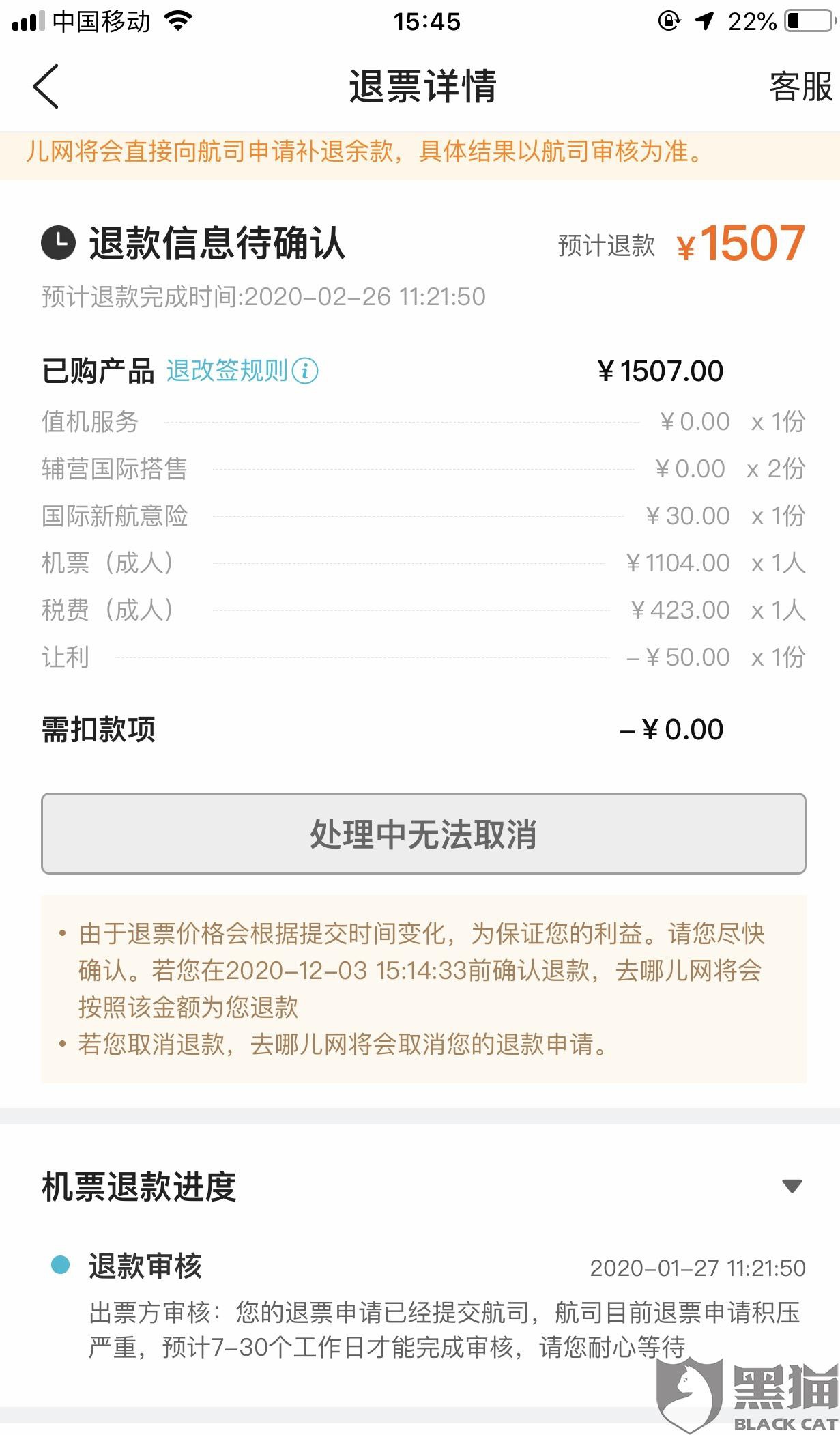
Task: Tap the 处理中无法取消 button
Action: (x=423, y=833)
